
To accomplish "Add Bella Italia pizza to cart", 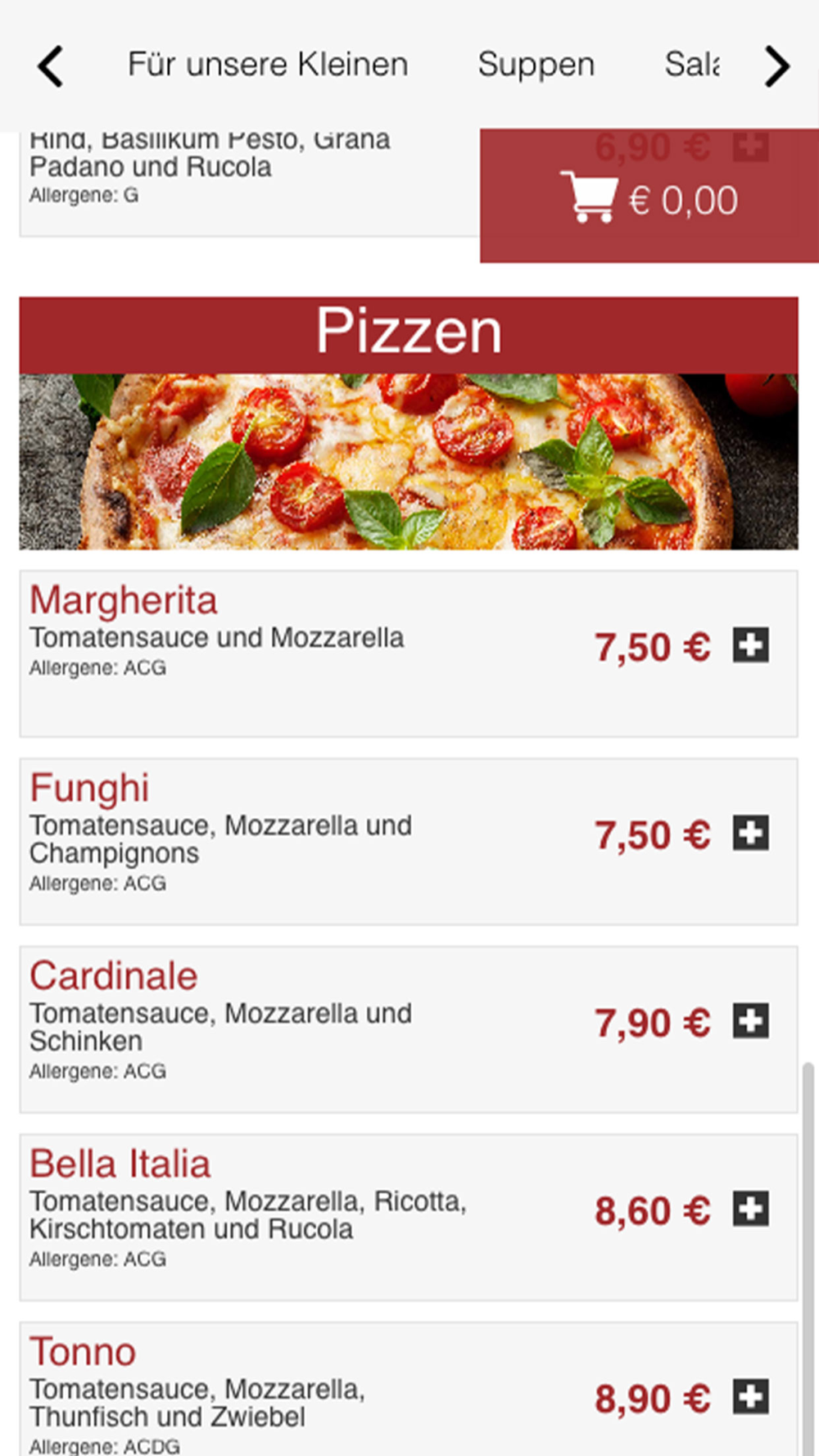I will click(x=750, y=1210).
